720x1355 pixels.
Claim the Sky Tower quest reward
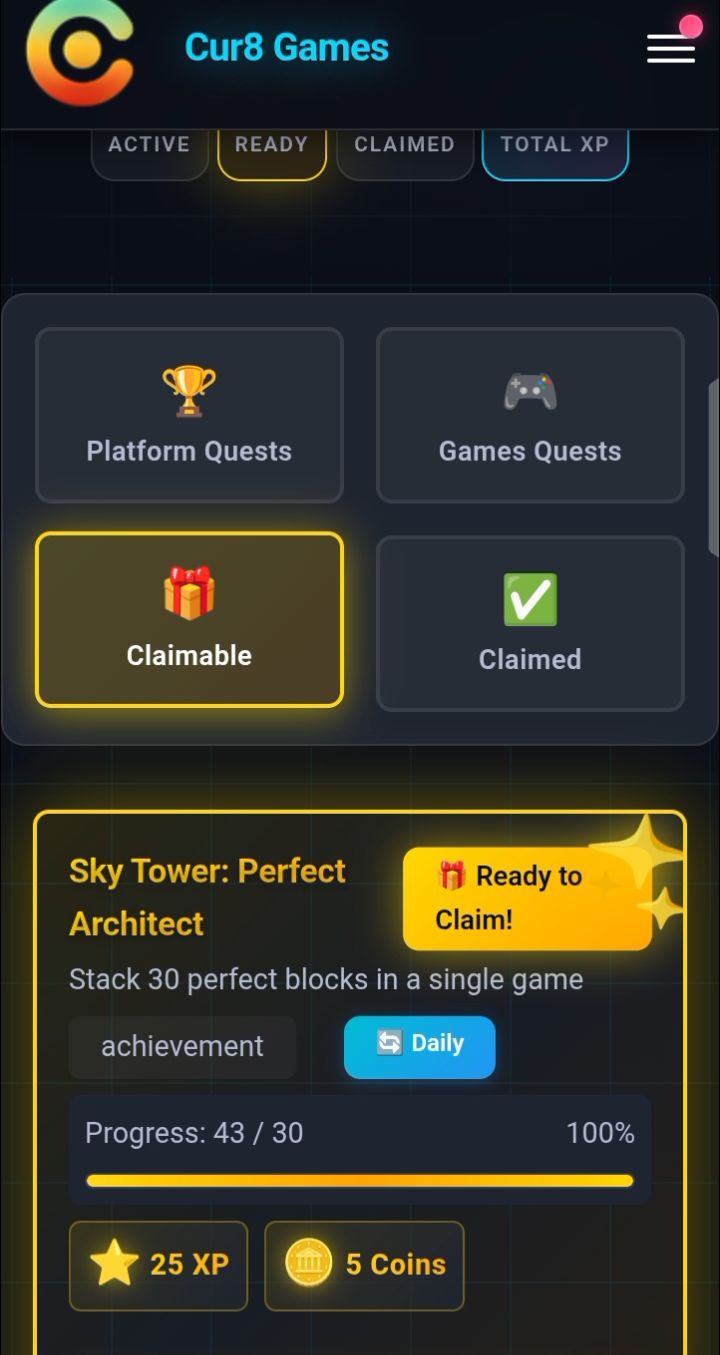527,898
